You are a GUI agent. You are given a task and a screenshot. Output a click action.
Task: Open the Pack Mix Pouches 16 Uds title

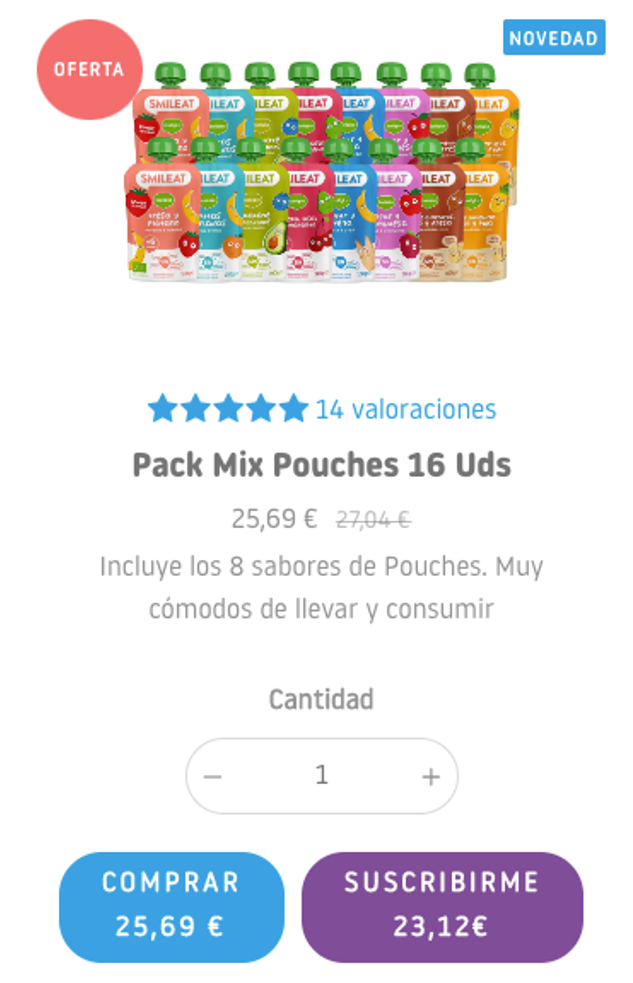(321, 465)
